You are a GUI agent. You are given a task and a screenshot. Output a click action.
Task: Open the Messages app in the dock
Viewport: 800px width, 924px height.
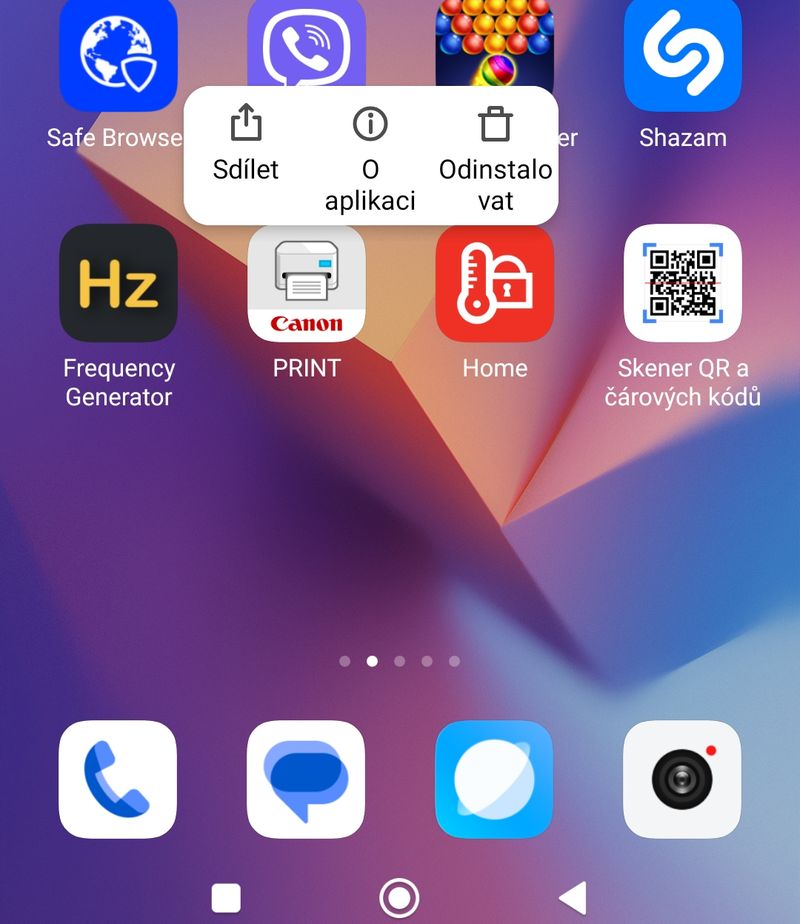point(306,779)
